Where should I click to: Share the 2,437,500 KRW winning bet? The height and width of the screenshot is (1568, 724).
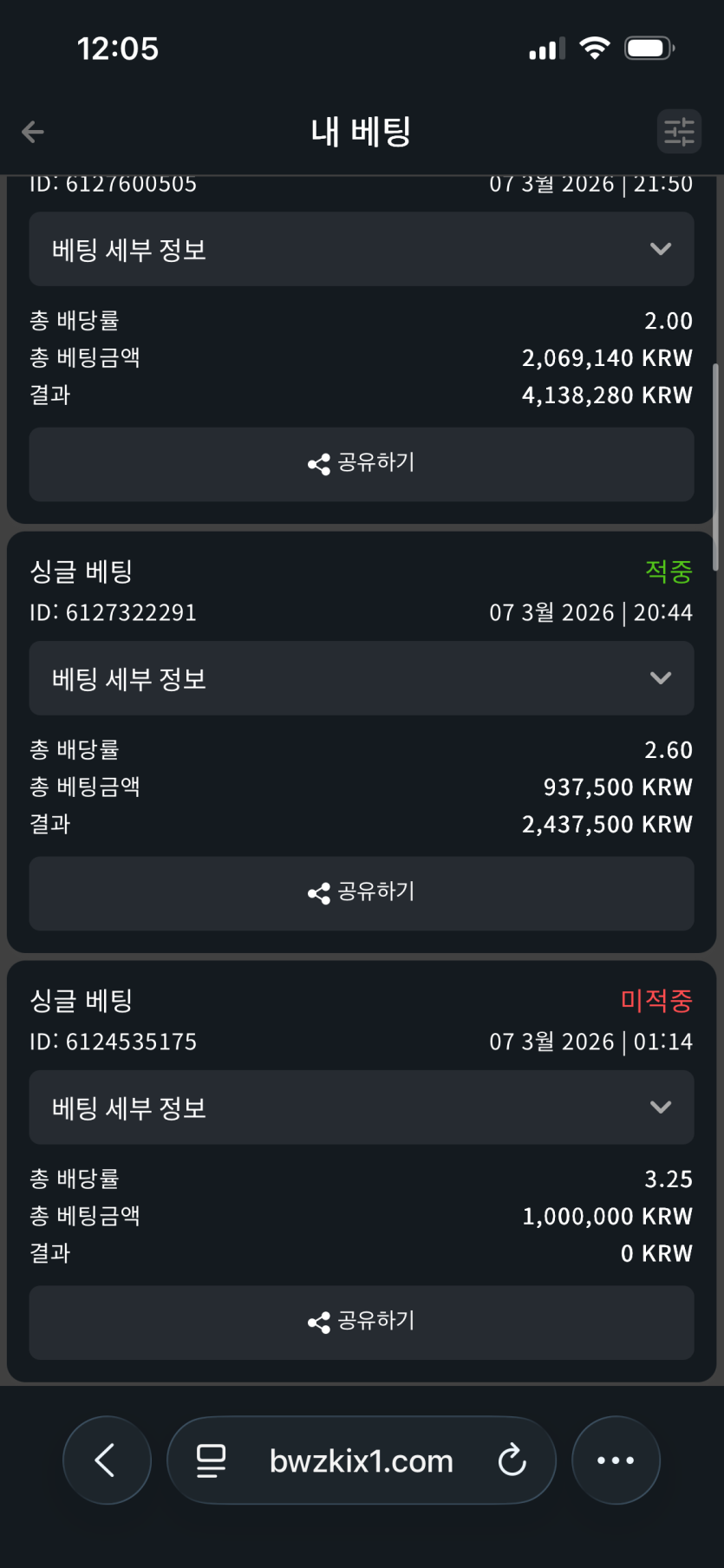pos(362,892)
